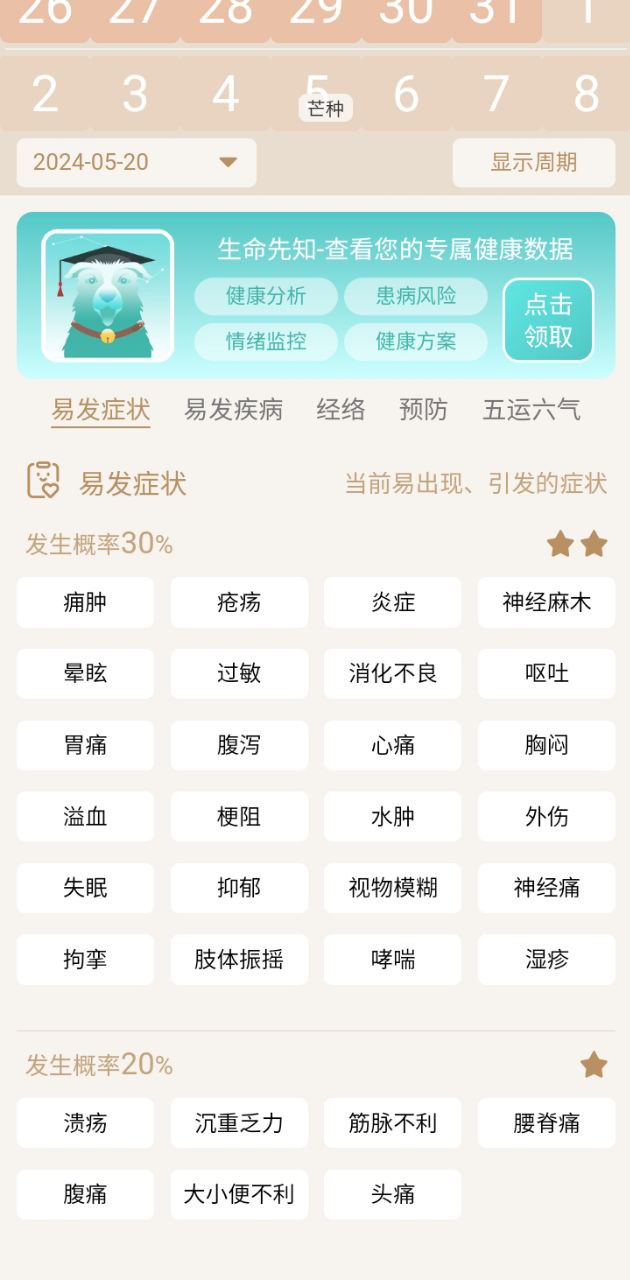Open 患病风险 chip
Viewport: 630px width, 1280px height.
tap(416, 296)
